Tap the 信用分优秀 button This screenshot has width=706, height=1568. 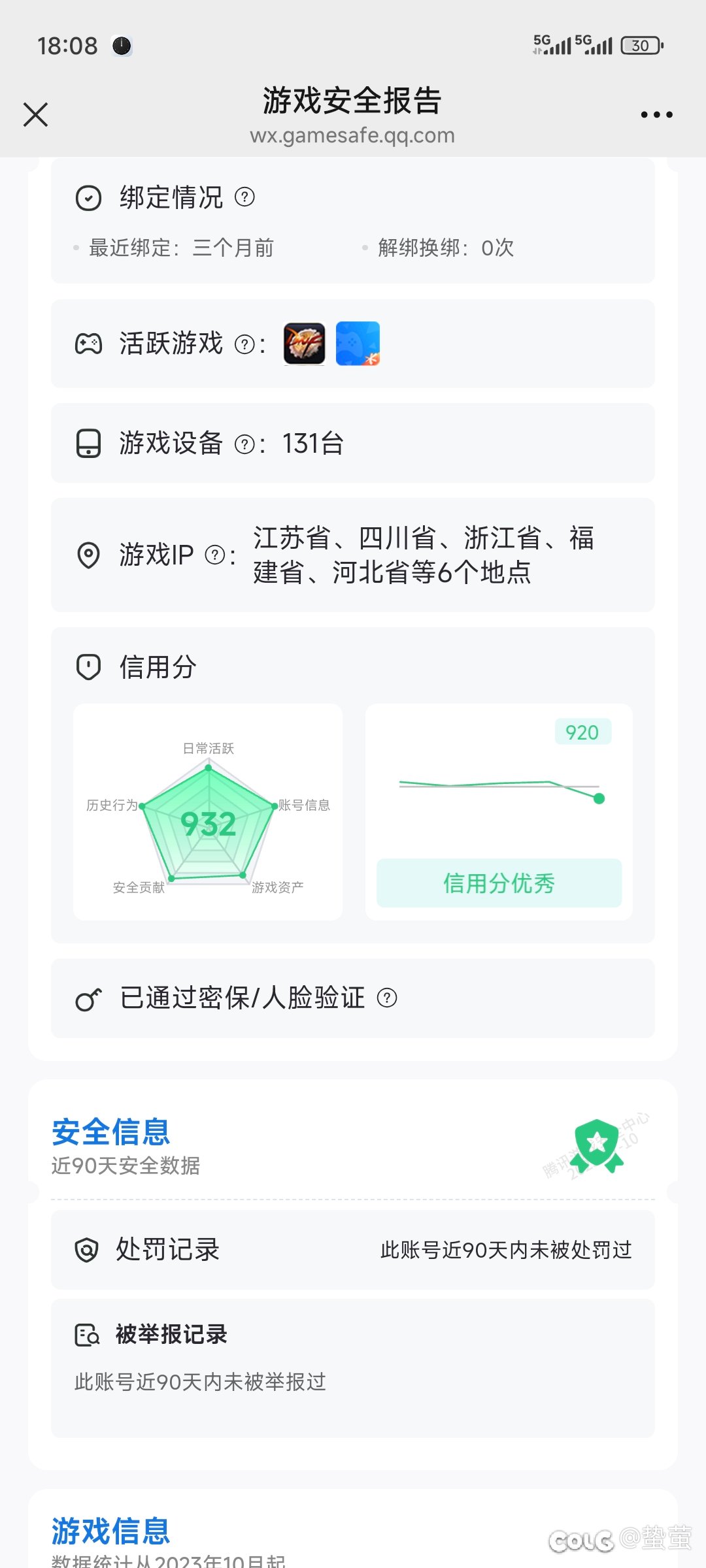499,883
